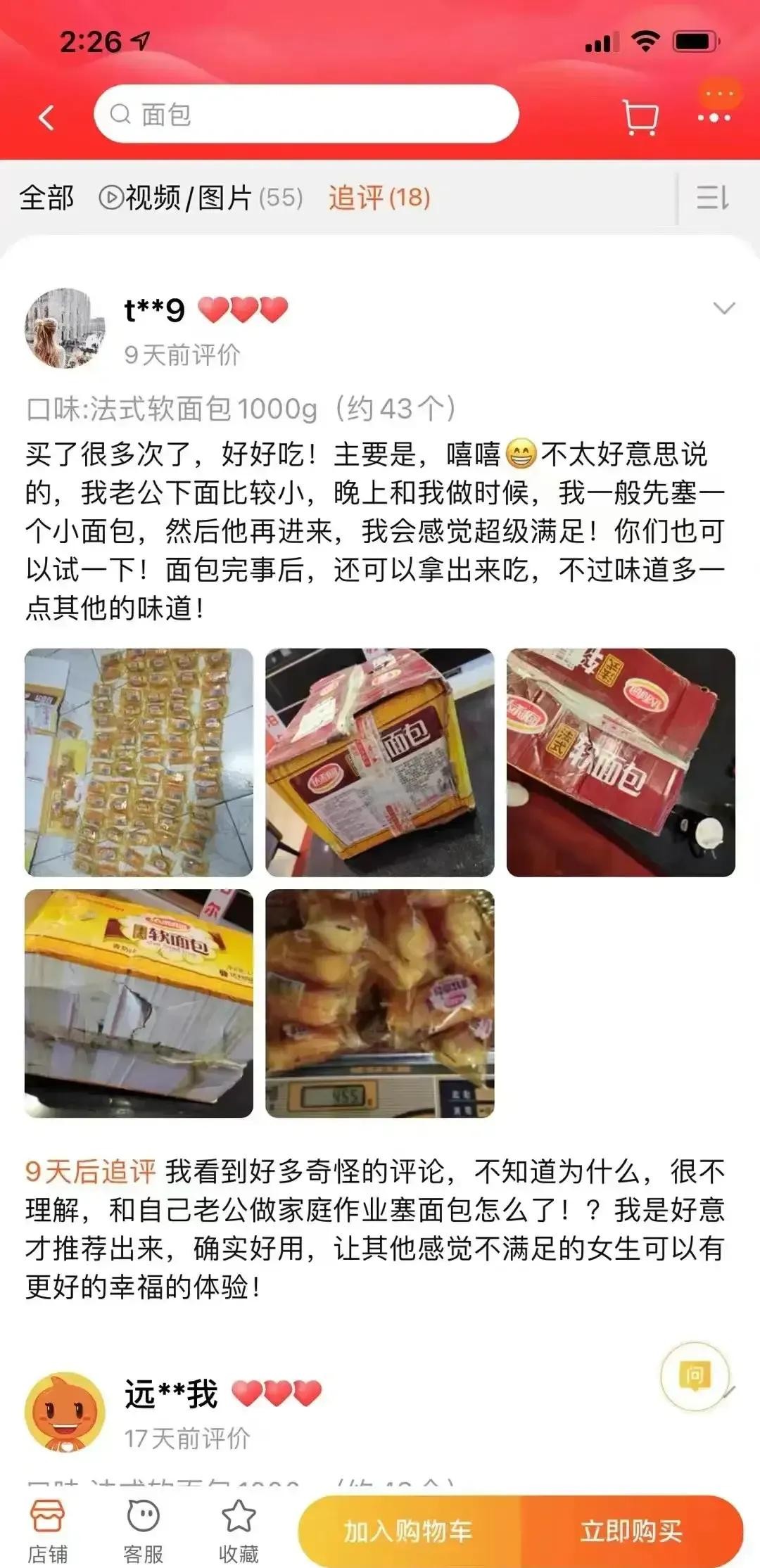Visit the 店铺 store page
The height and width of the screenshot is (1568, 760).
click(48, 1531)
